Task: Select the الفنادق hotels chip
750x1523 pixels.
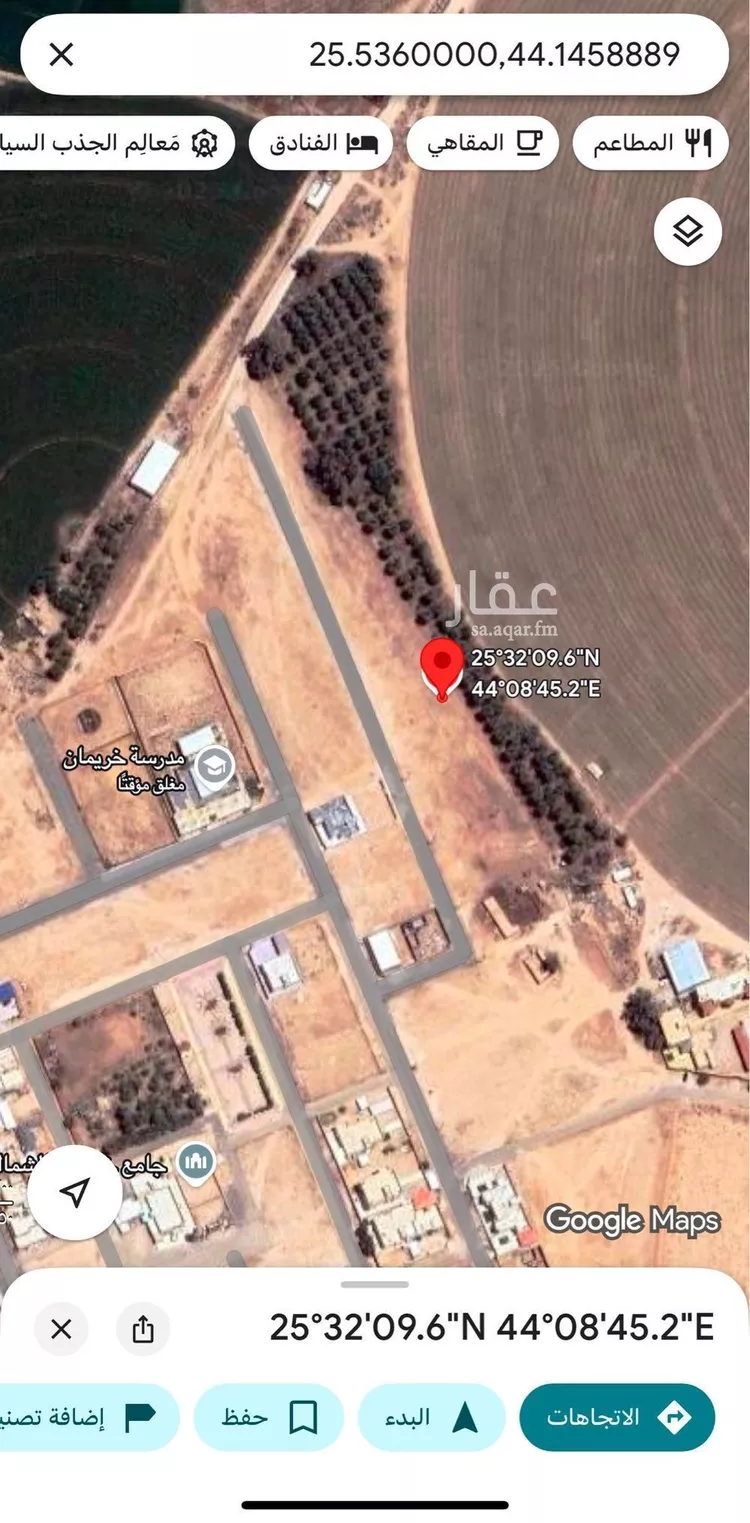Action: coord(320,143)
